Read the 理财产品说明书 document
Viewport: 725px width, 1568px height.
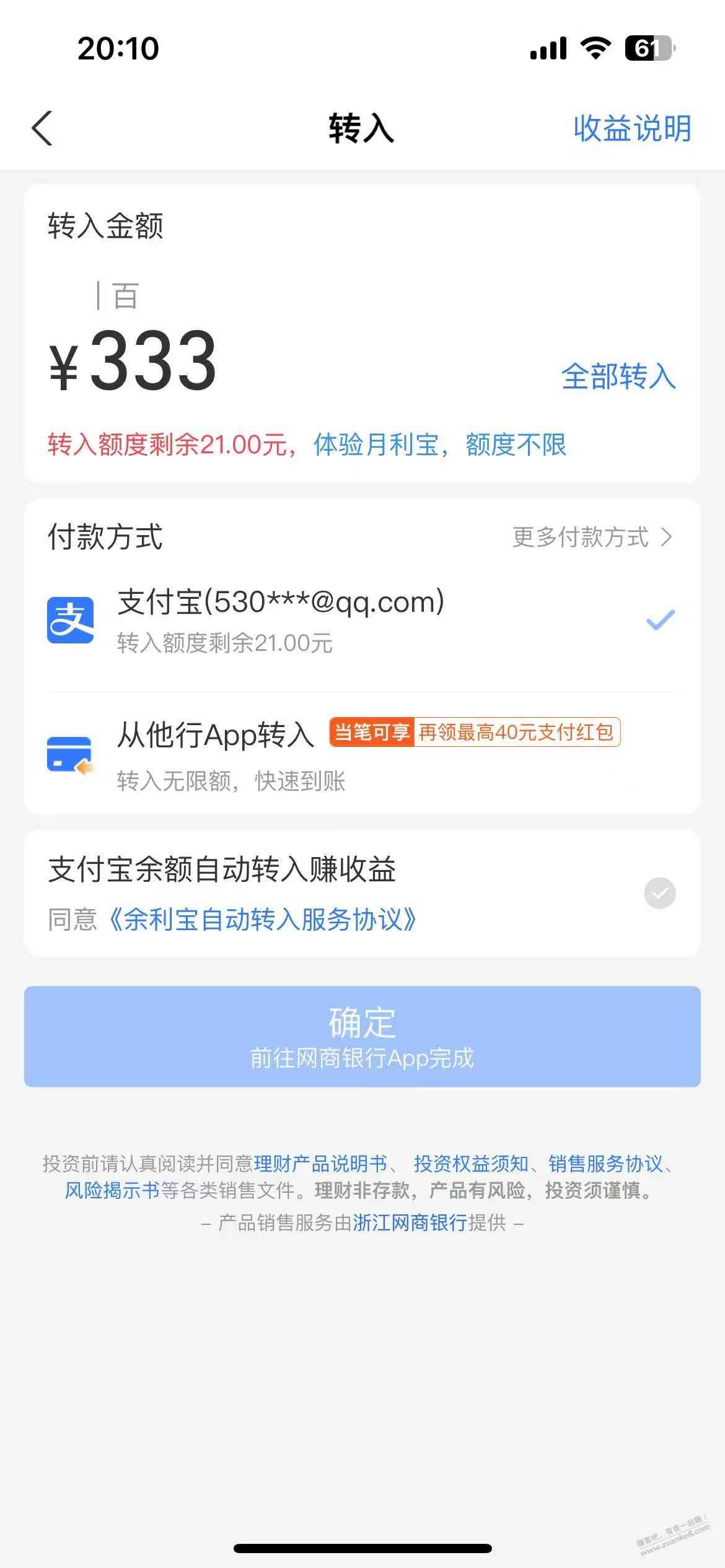(320, 1164)
